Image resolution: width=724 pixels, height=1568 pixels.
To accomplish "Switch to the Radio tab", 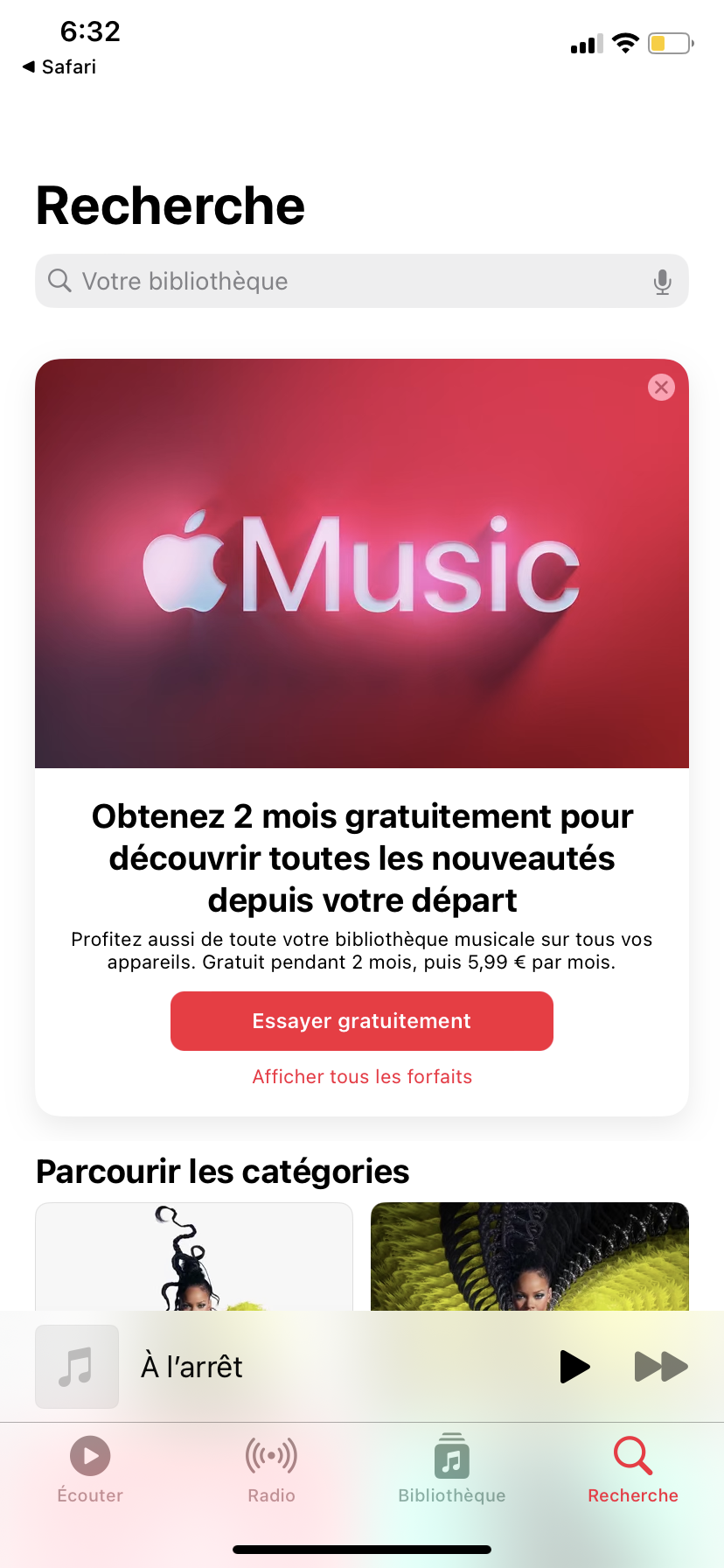I will pos(271,1470).
